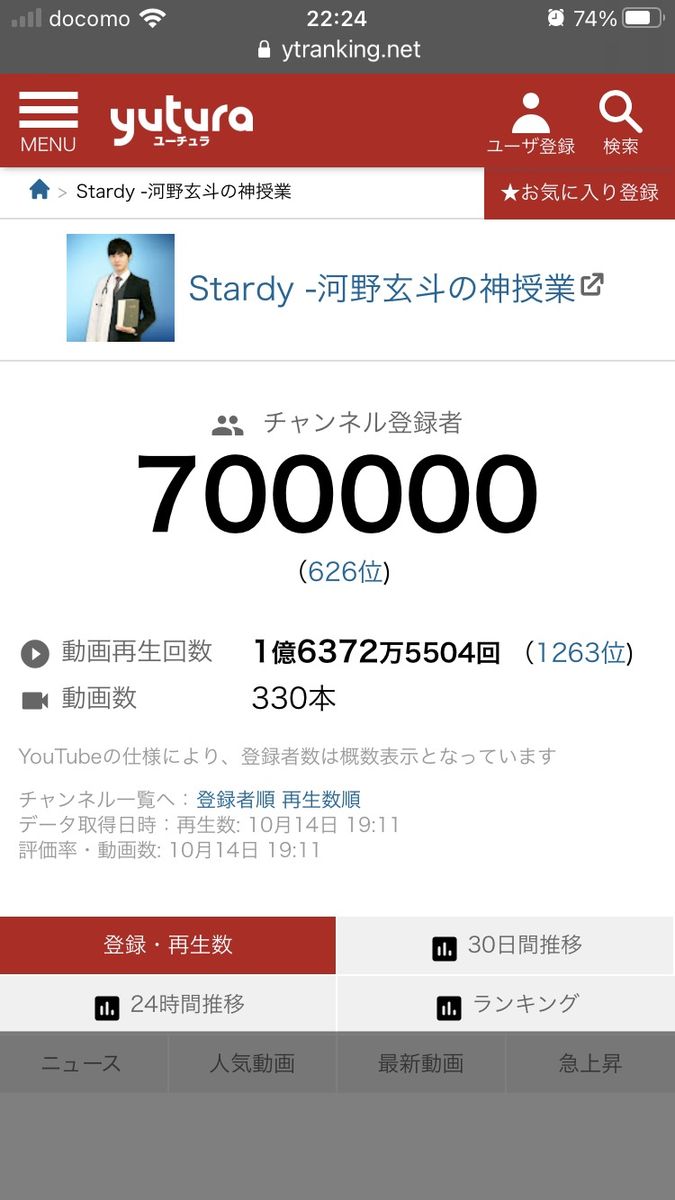Switch to 24時間推移 tab
This screenshot has width=675, height=1200.
168,1004
